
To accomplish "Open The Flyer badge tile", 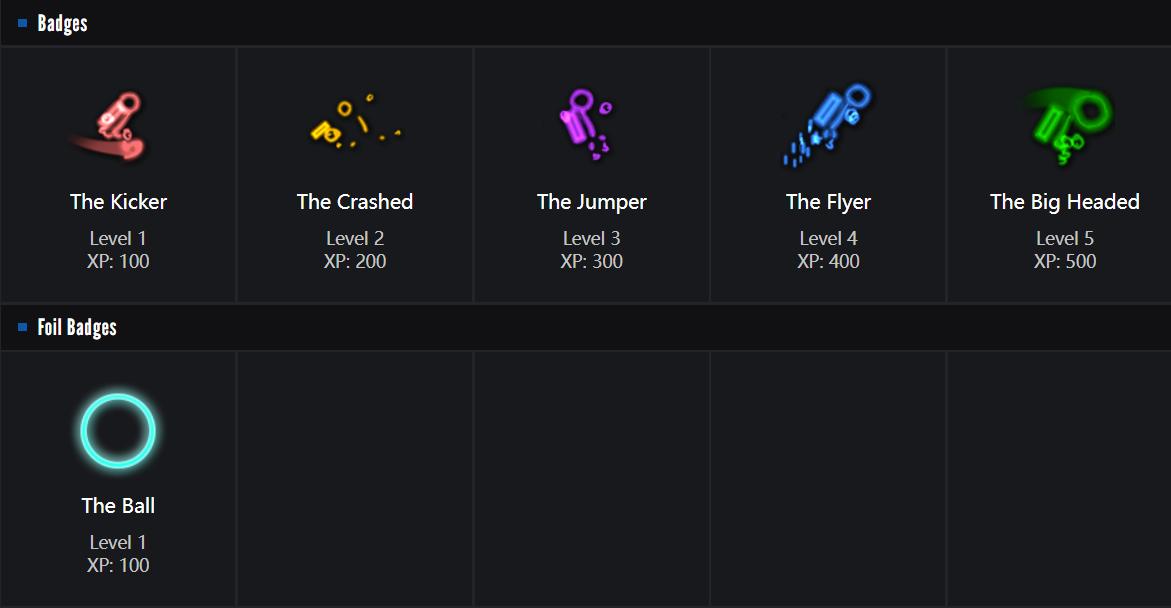I will click(828, 175).
